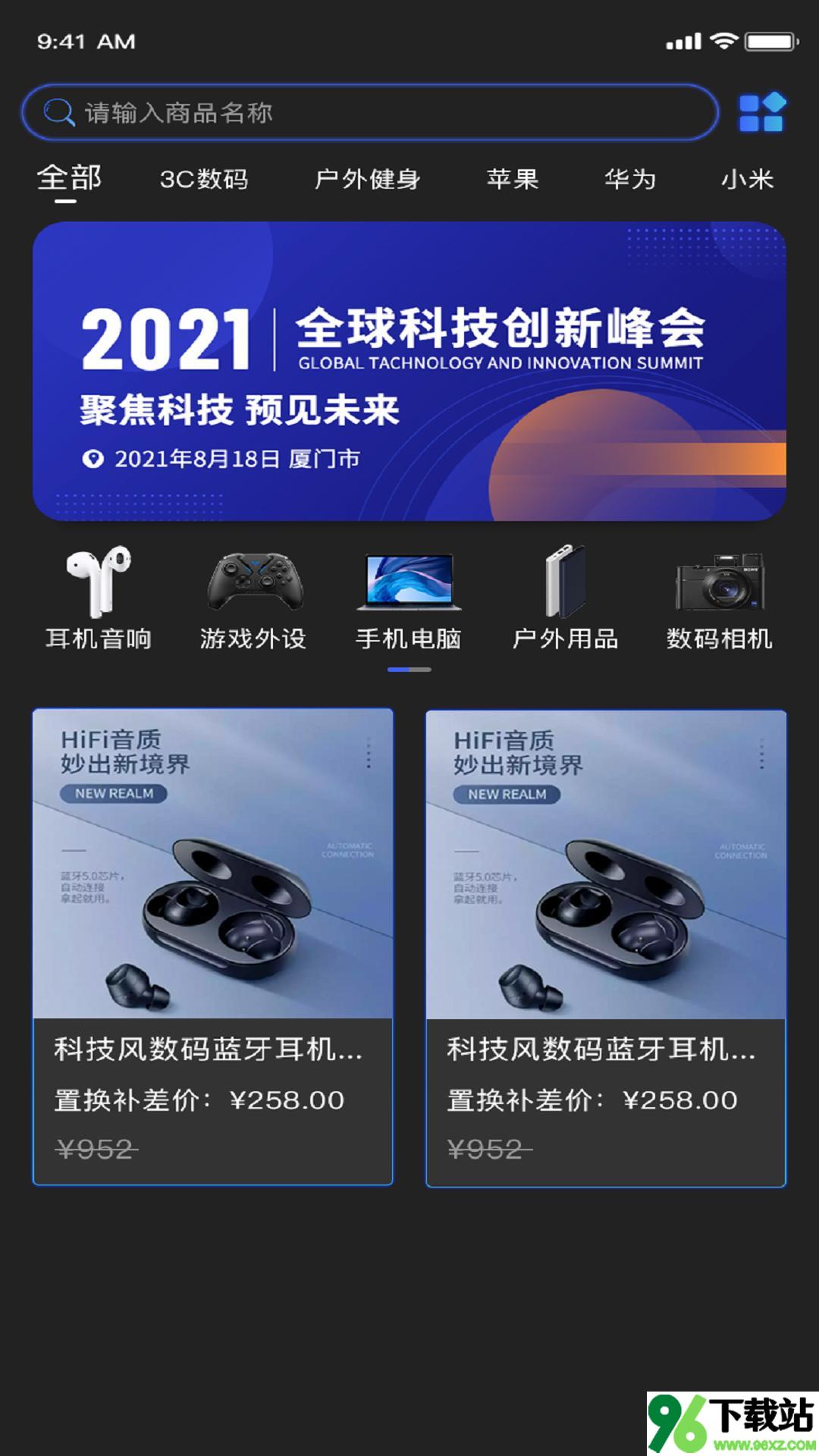The width and height of the screenshot is (819, 1456).
Task: Open the 2021 全球科技创新峰会 banner
Action: [x=409, y=371]
